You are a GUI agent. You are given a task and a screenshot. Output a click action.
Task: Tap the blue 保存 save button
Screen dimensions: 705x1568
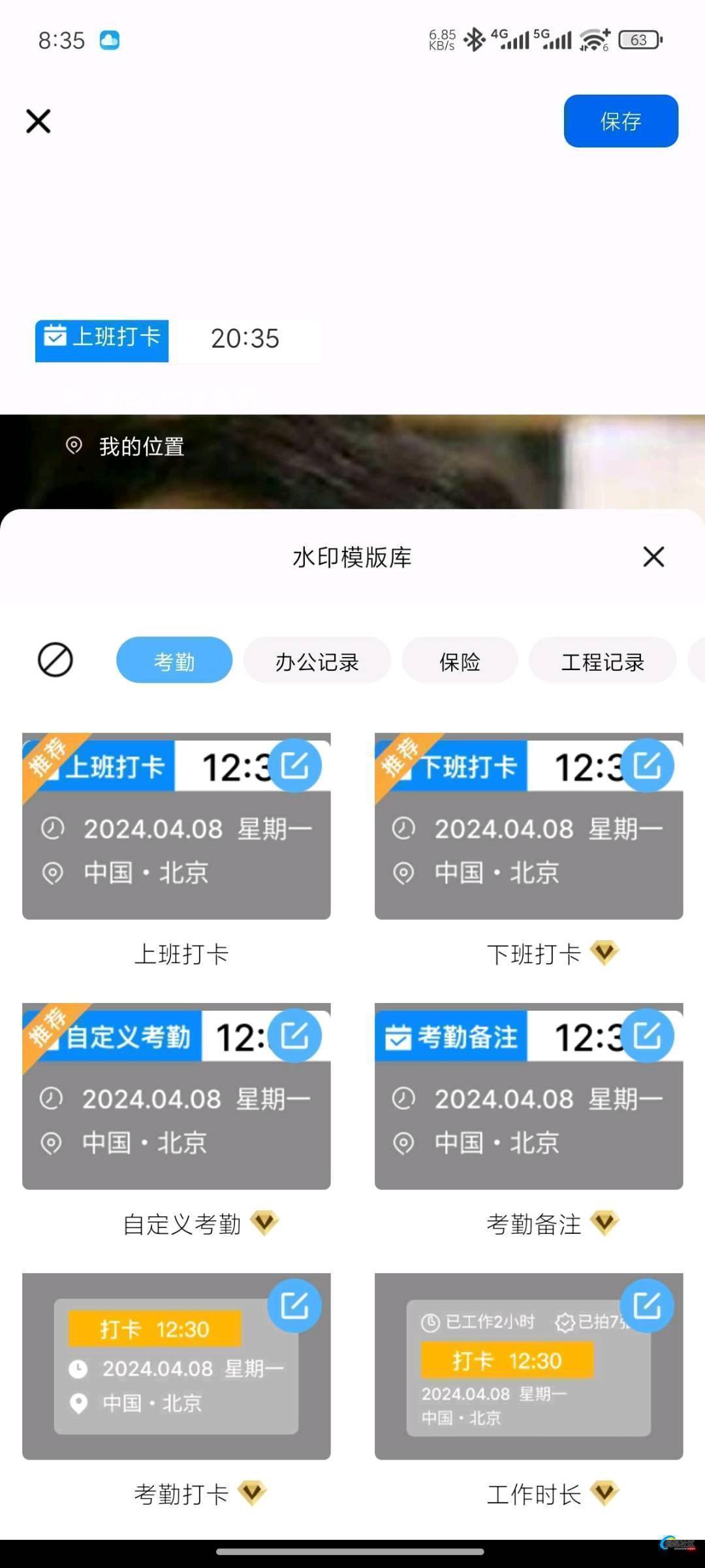[x=620, y=121]
